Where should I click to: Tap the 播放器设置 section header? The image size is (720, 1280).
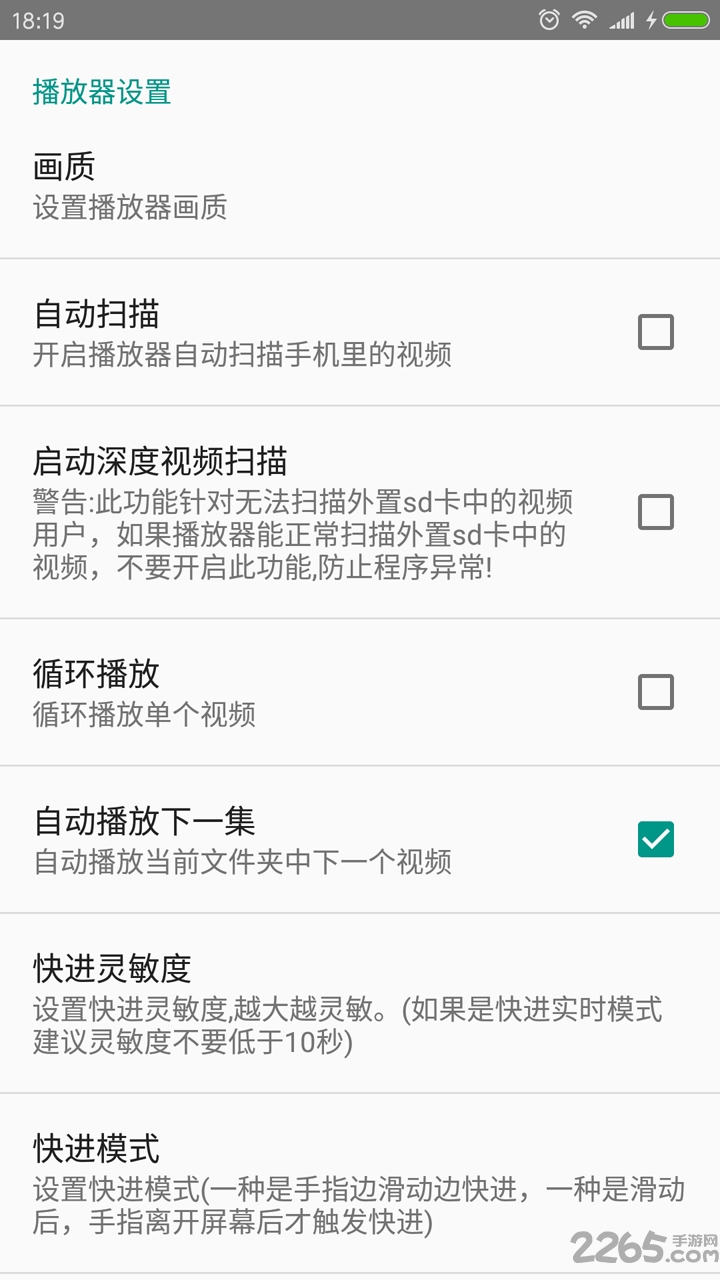tap(99, 92)
